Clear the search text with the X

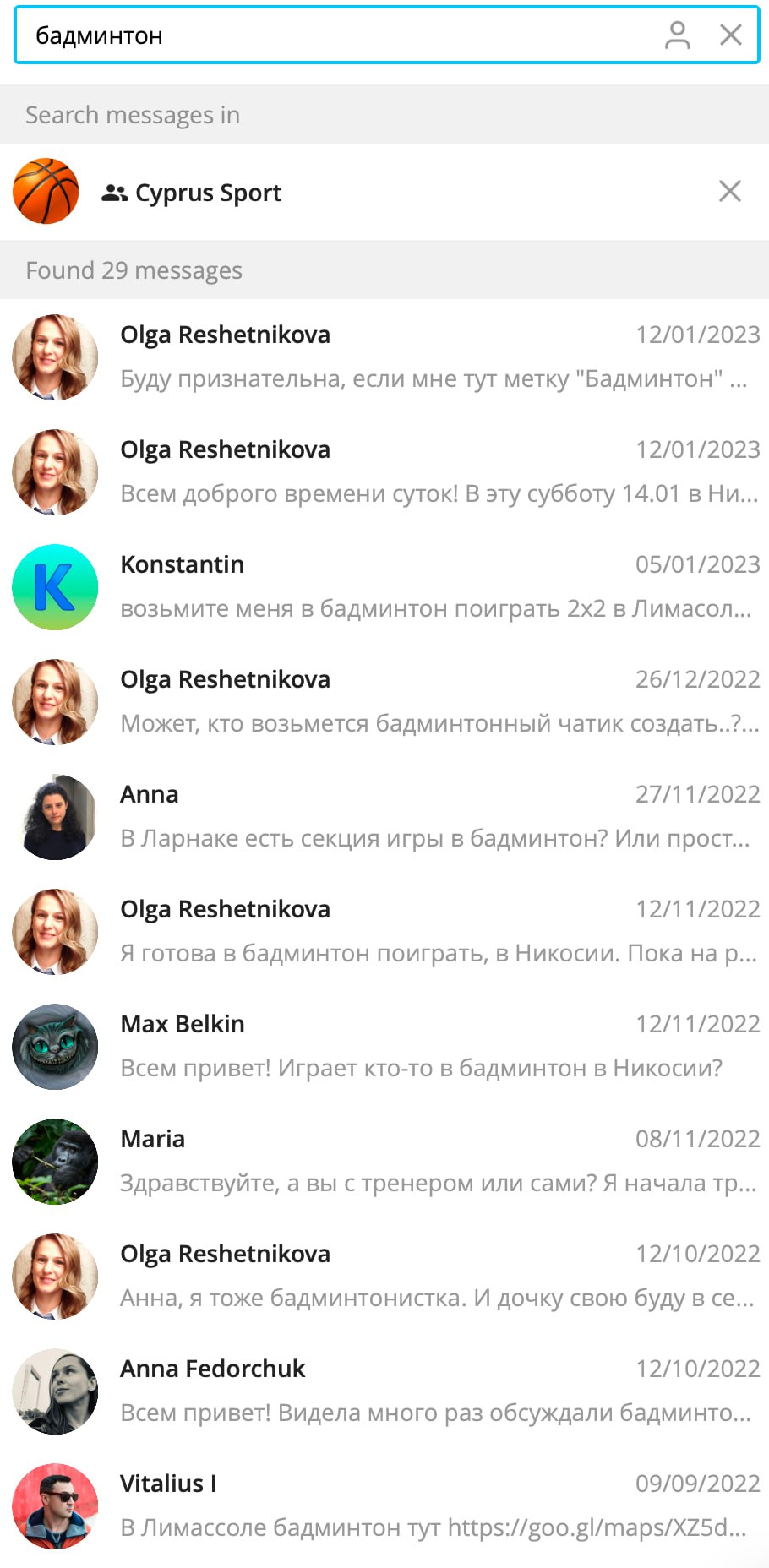click(x=731, y=35)
